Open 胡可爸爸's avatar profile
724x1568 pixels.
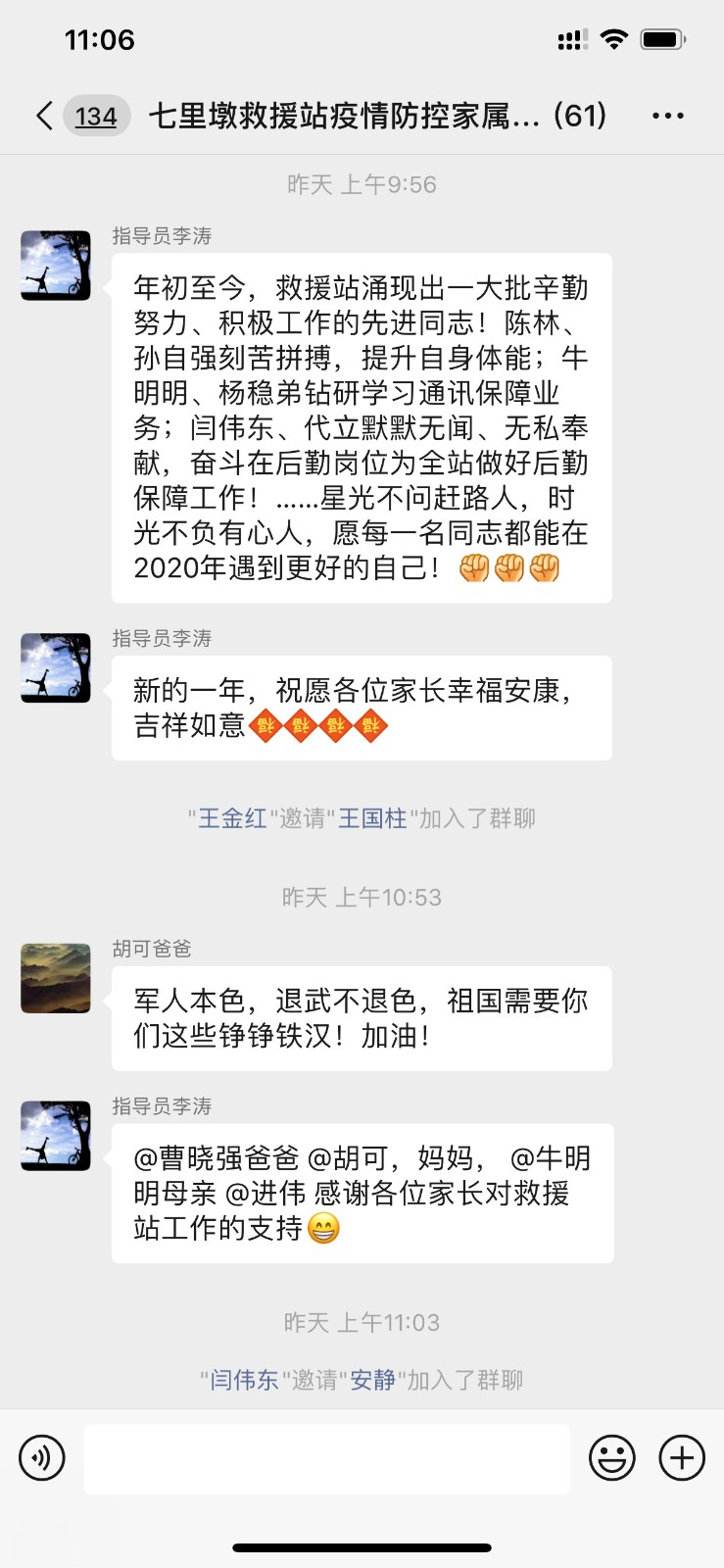pos(56,978)
